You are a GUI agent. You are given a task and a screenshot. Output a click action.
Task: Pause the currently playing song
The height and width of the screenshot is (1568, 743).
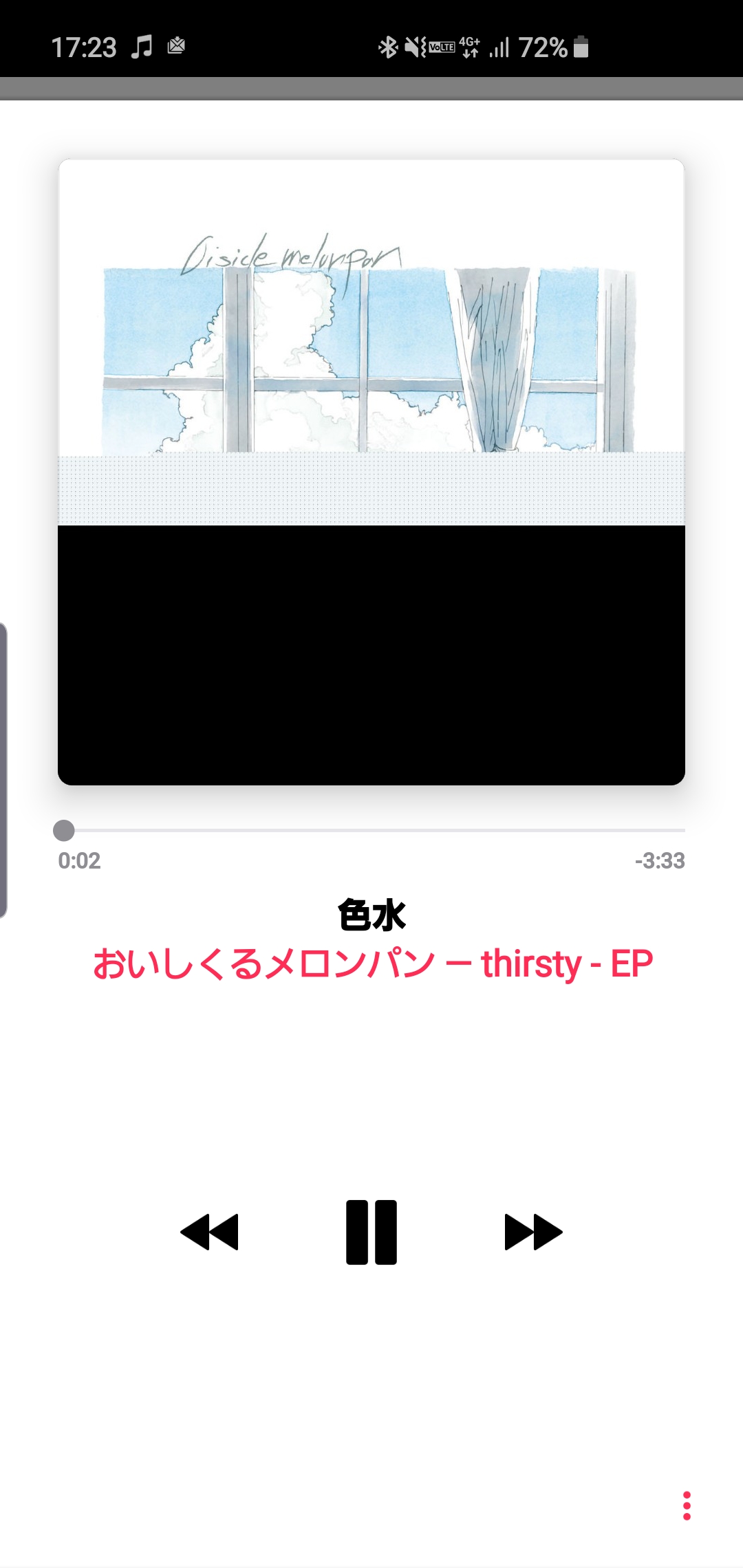[371, 1232]
